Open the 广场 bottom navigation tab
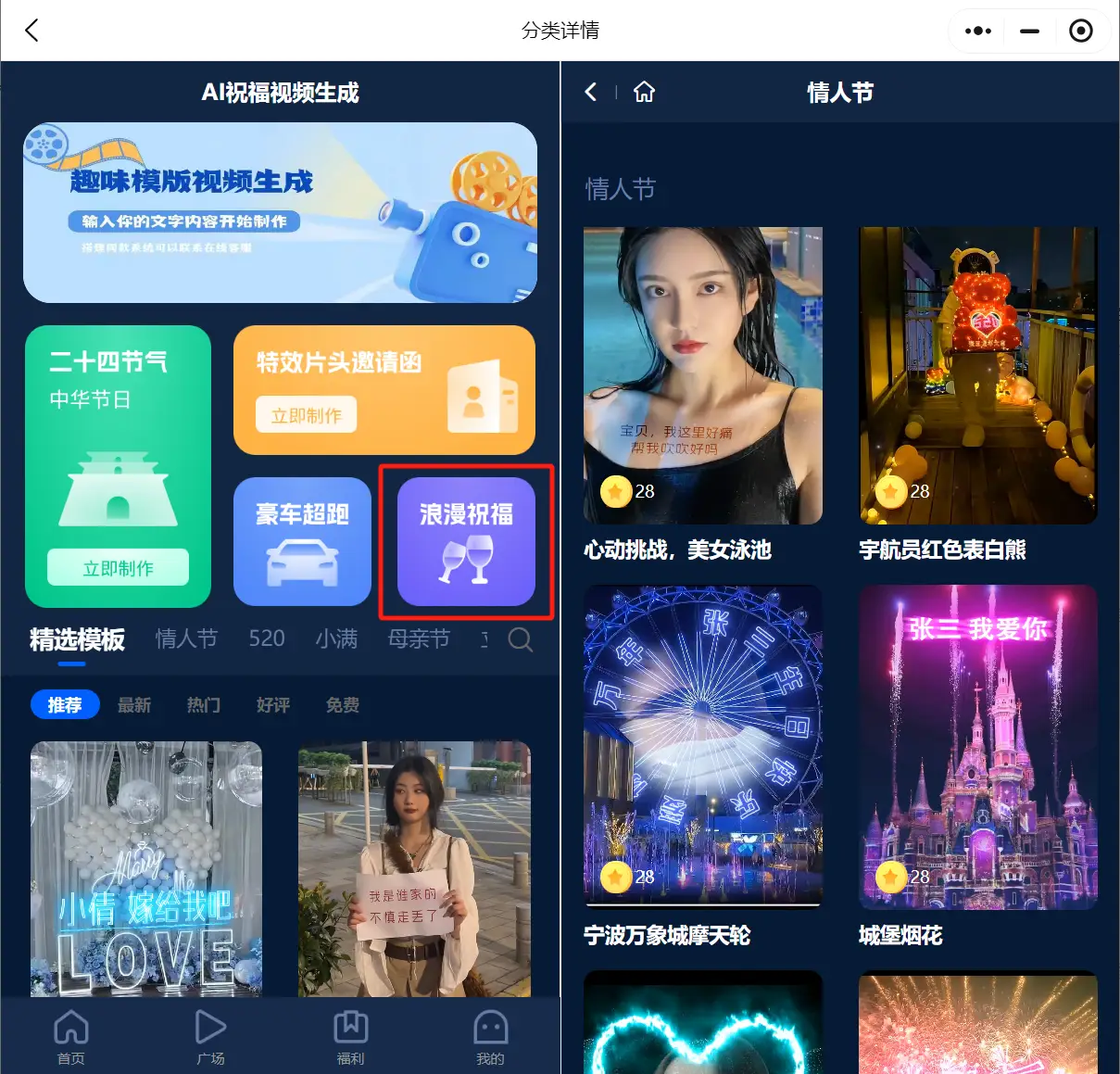Screen dimensions: 1120x1074 210,1036
